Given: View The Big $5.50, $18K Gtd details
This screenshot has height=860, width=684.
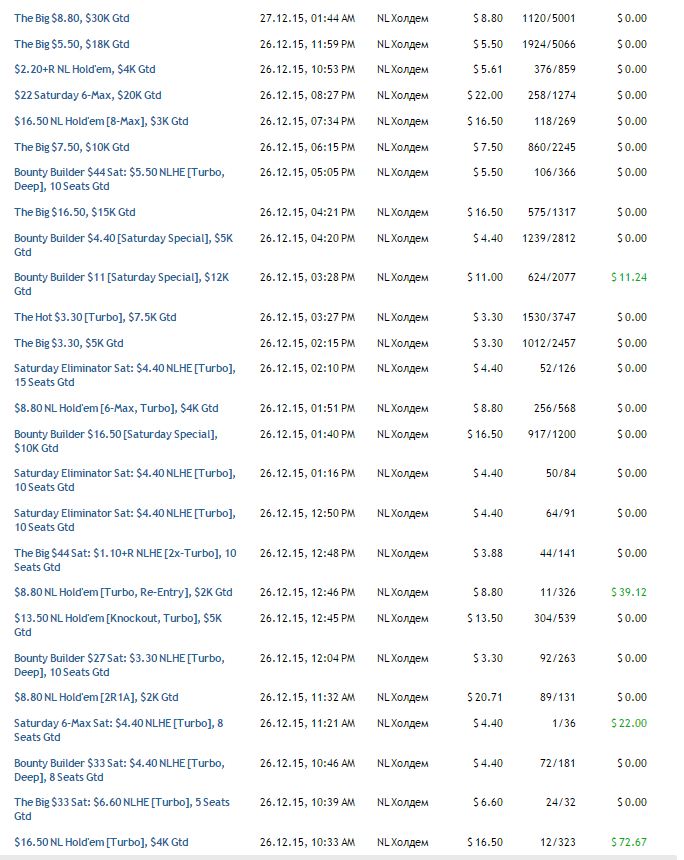Looking at the screenshot, I should coord(72,44).
